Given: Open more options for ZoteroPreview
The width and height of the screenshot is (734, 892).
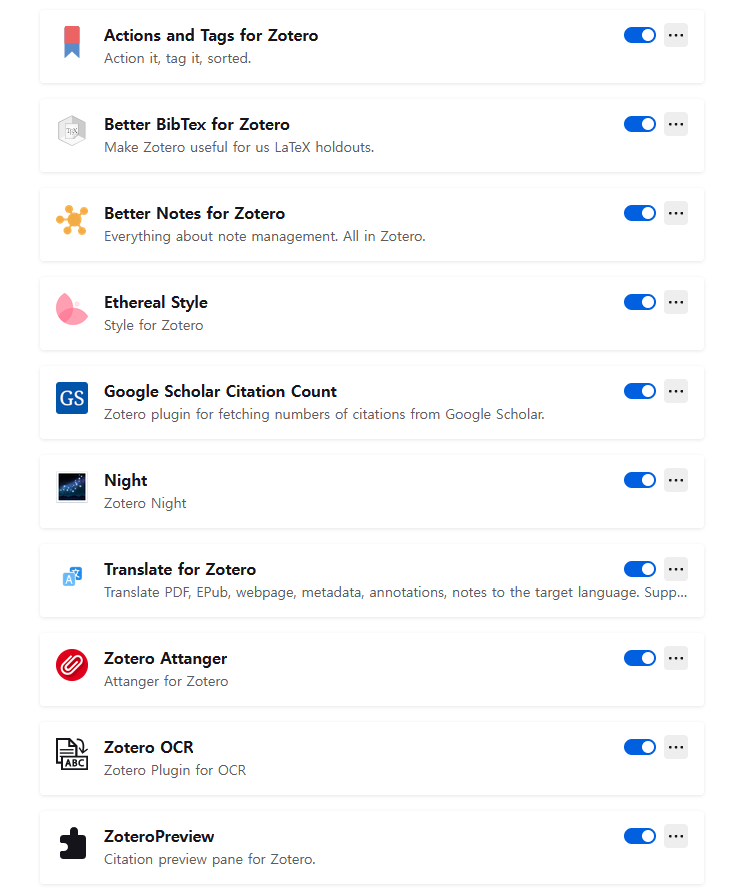Looking at the screenshot, I should point(676,836).
